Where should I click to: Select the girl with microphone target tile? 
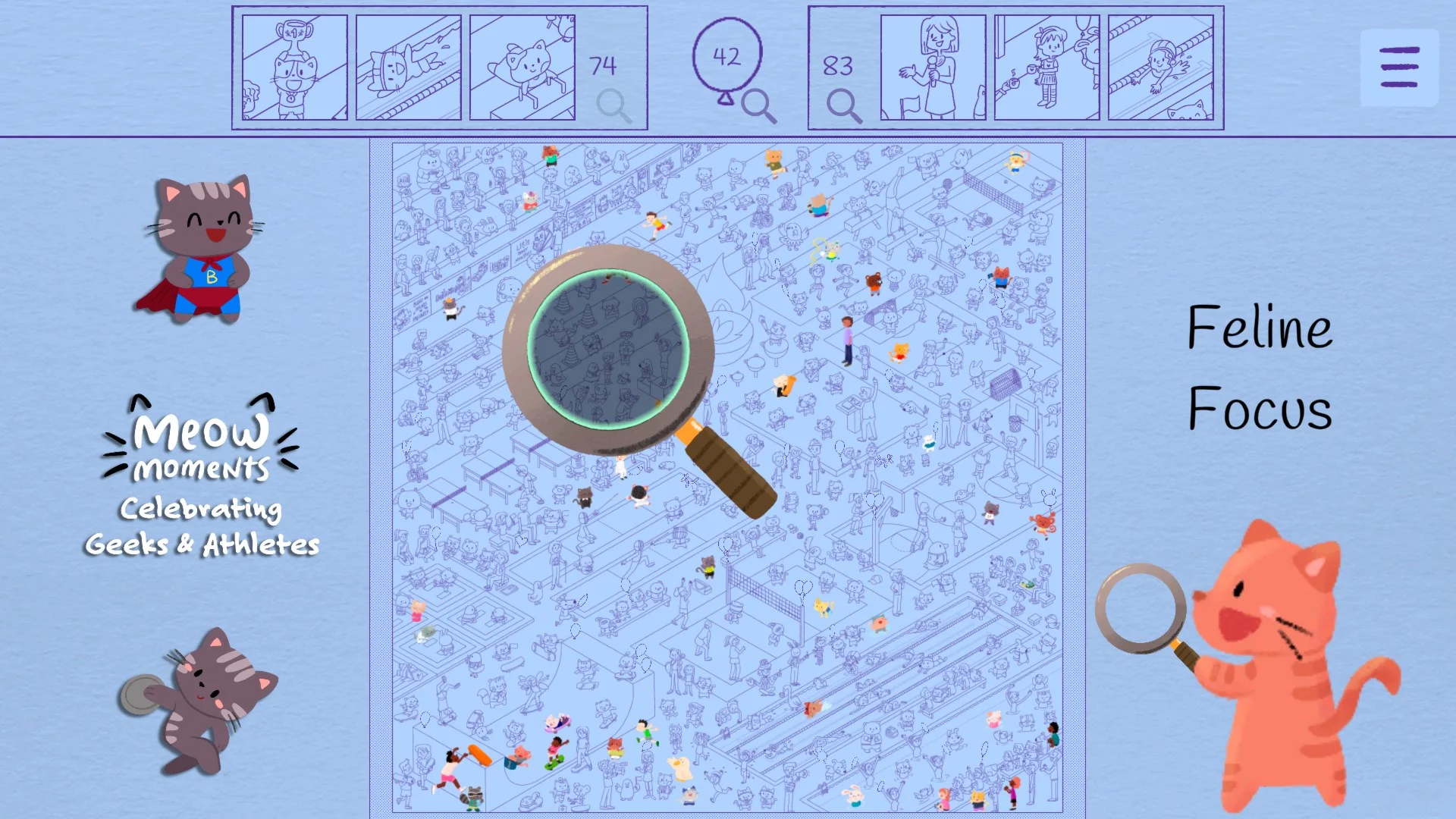(933, 68)
